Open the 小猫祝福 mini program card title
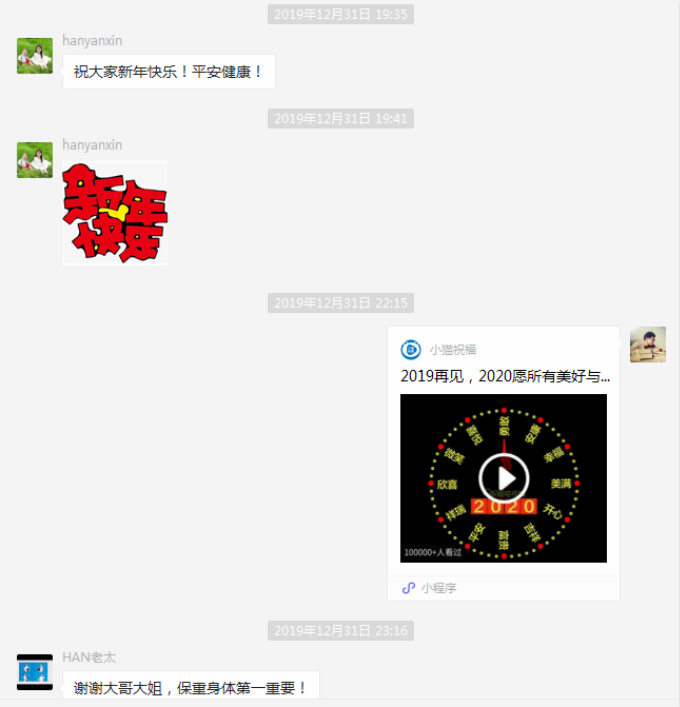 [505, 377]
